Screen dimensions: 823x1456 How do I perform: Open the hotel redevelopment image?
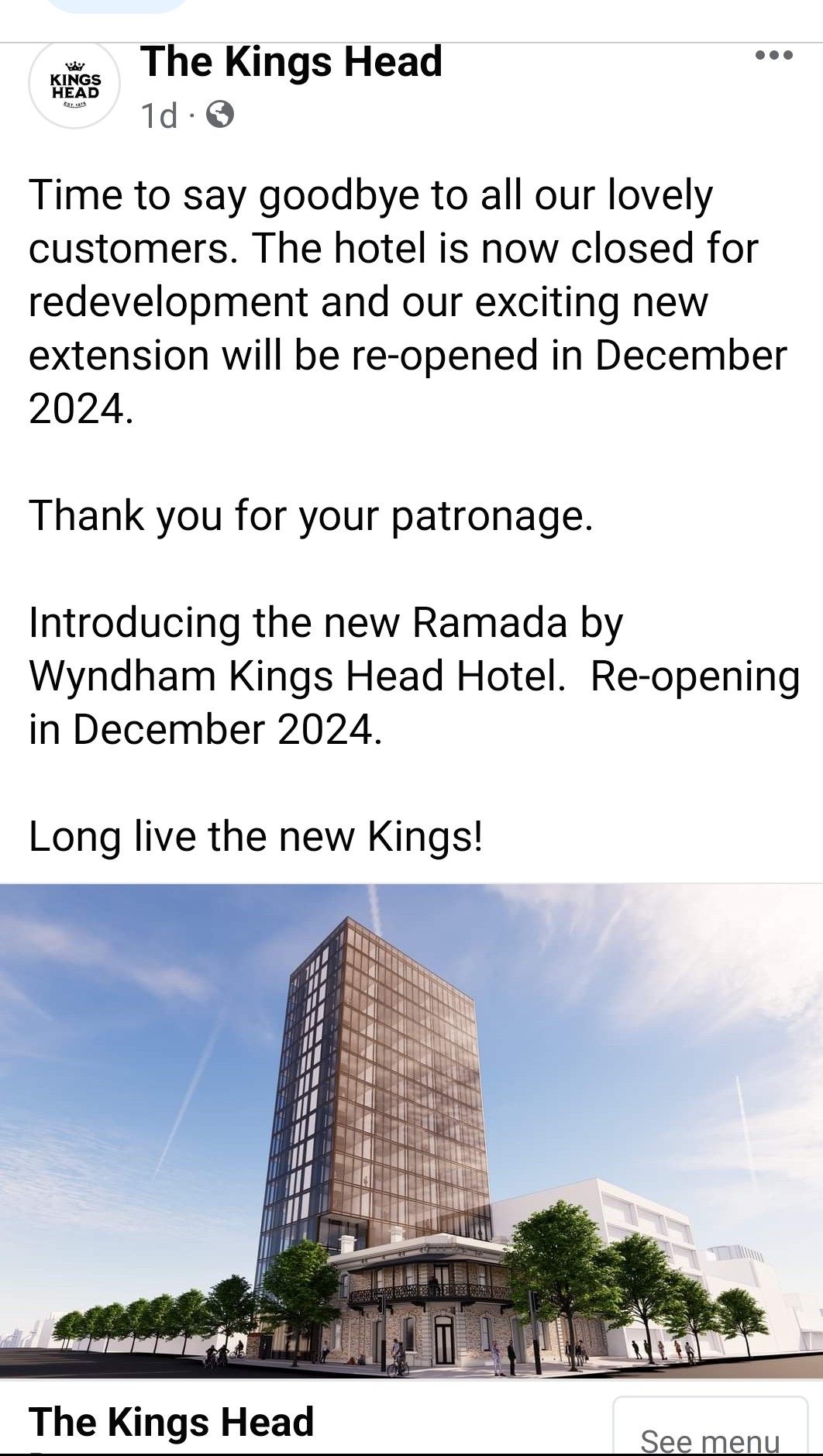point(411,1131)
